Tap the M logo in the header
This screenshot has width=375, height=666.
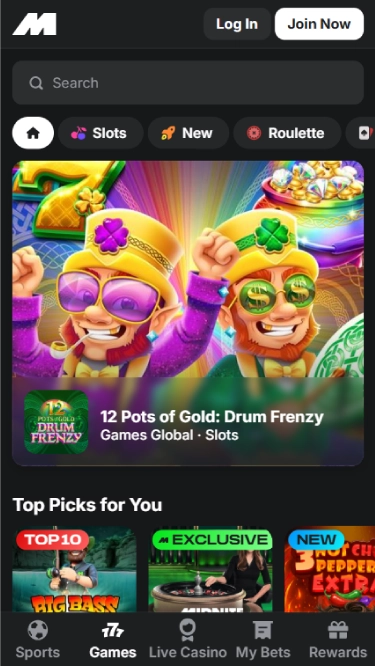click(34, 24)
